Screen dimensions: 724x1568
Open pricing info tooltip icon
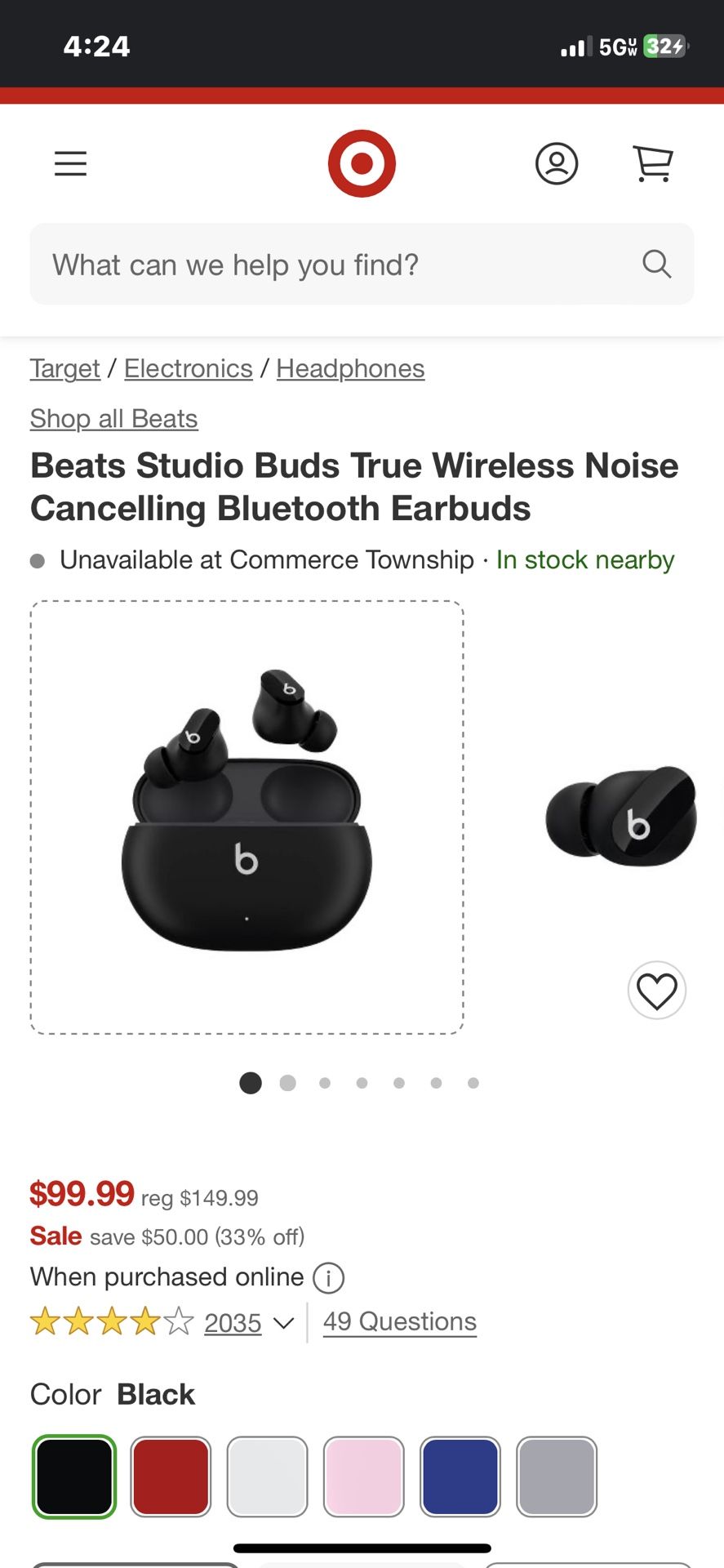click(328, 1277)
